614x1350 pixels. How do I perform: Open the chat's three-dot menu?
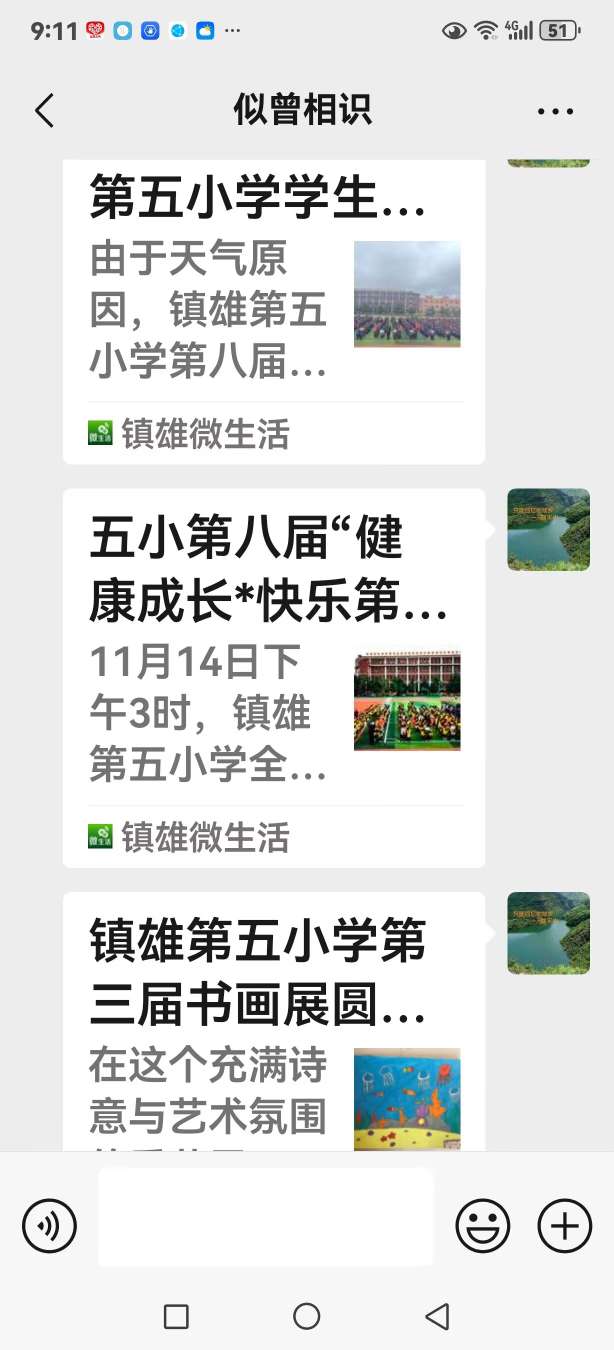coord(555,111)
